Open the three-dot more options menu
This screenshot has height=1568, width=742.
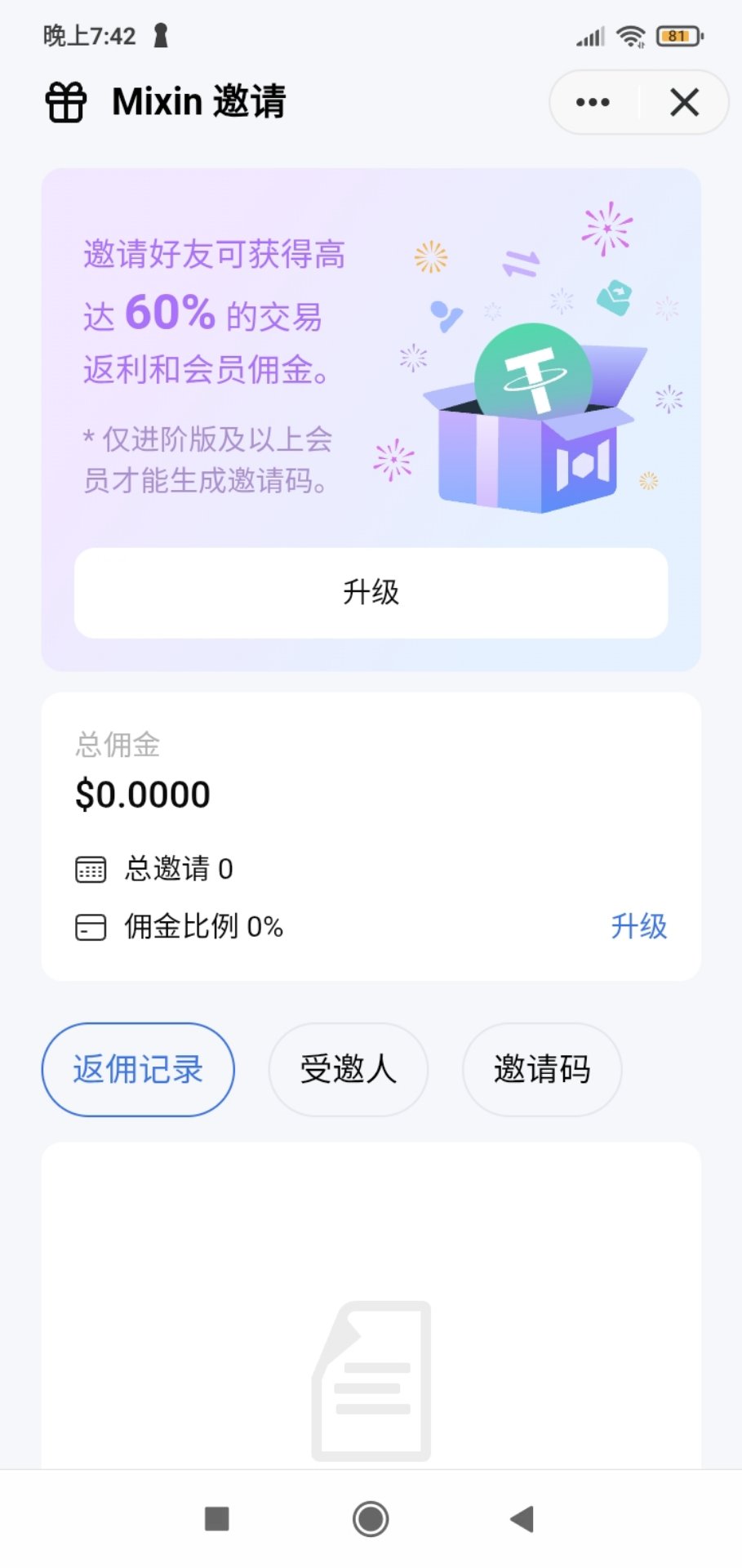593,102
